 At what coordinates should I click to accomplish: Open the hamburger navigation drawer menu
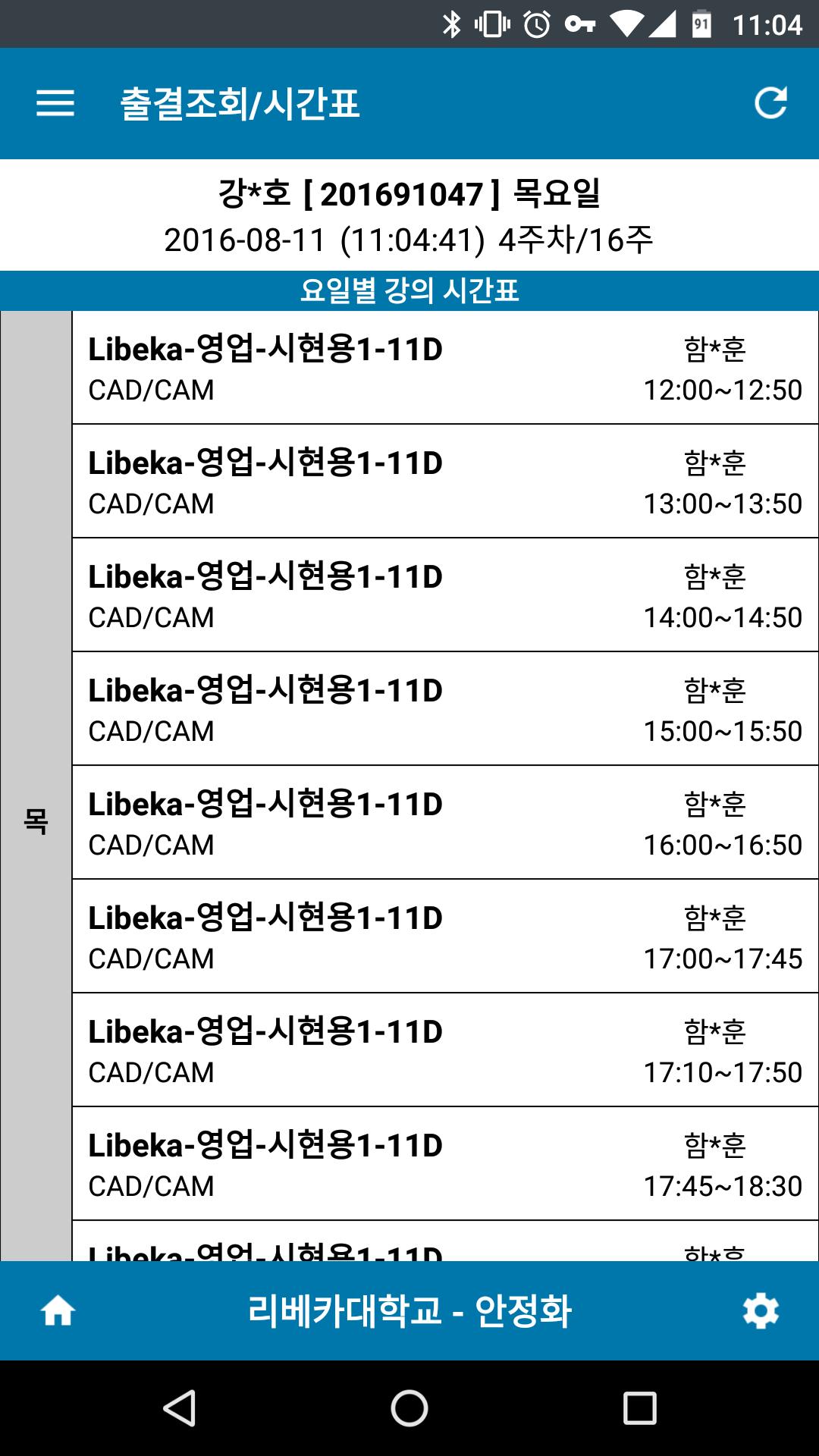[55, 103]
